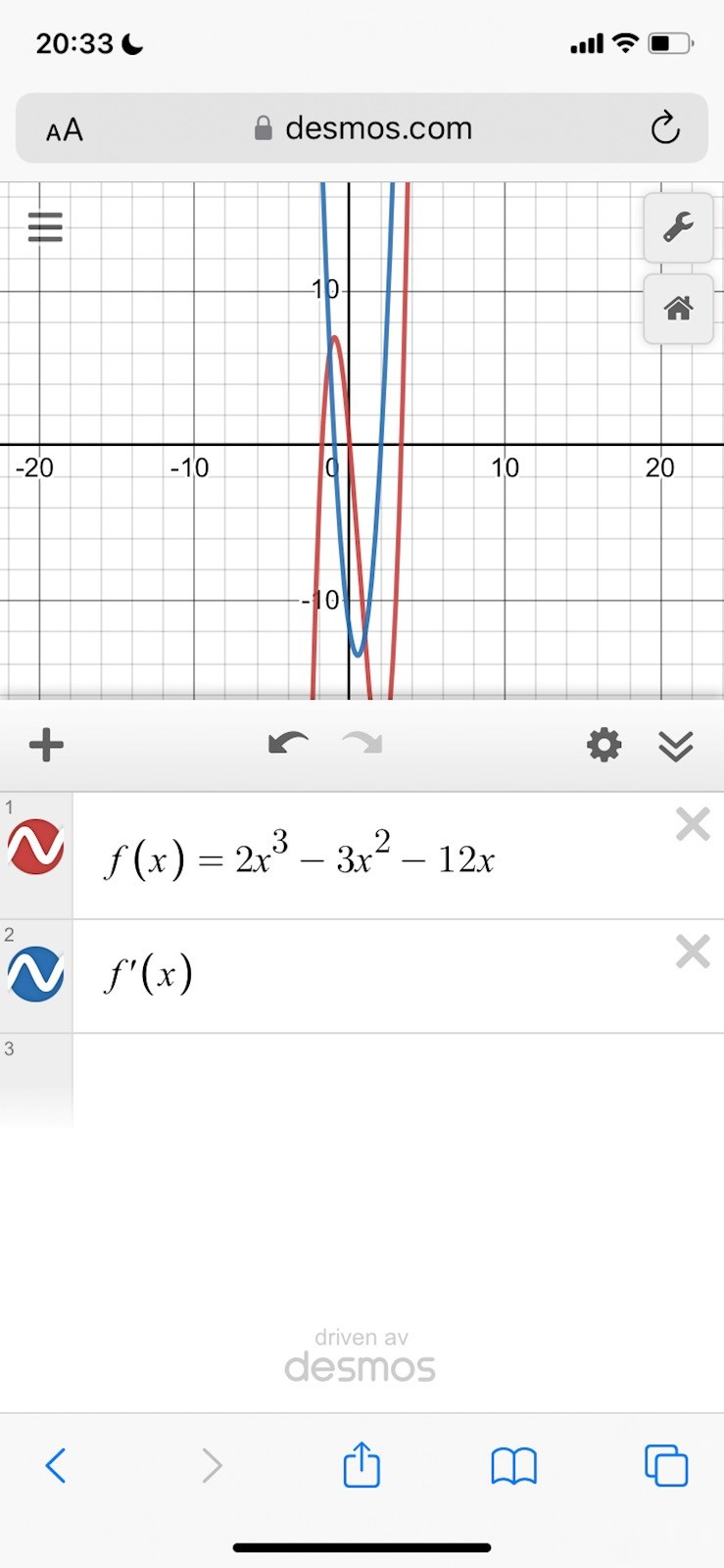Share this page from Safari
Viewport: 724px width, 1568px height.
[x=362, y=1465]
